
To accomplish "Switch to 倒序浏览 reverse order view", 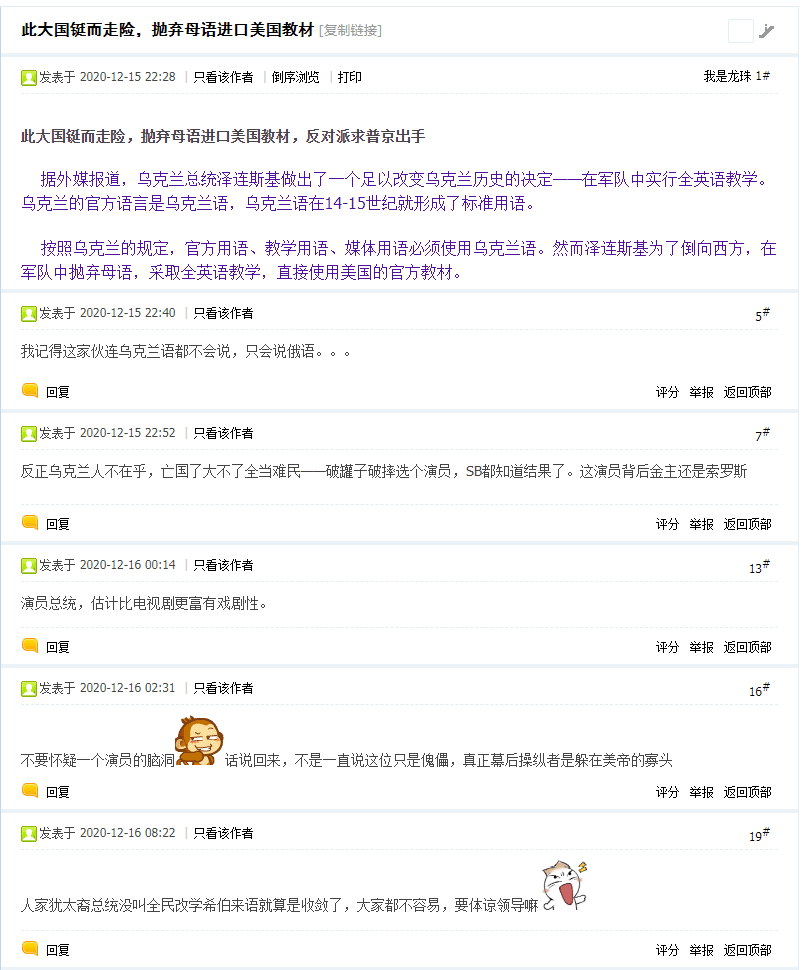I will 295,77.
